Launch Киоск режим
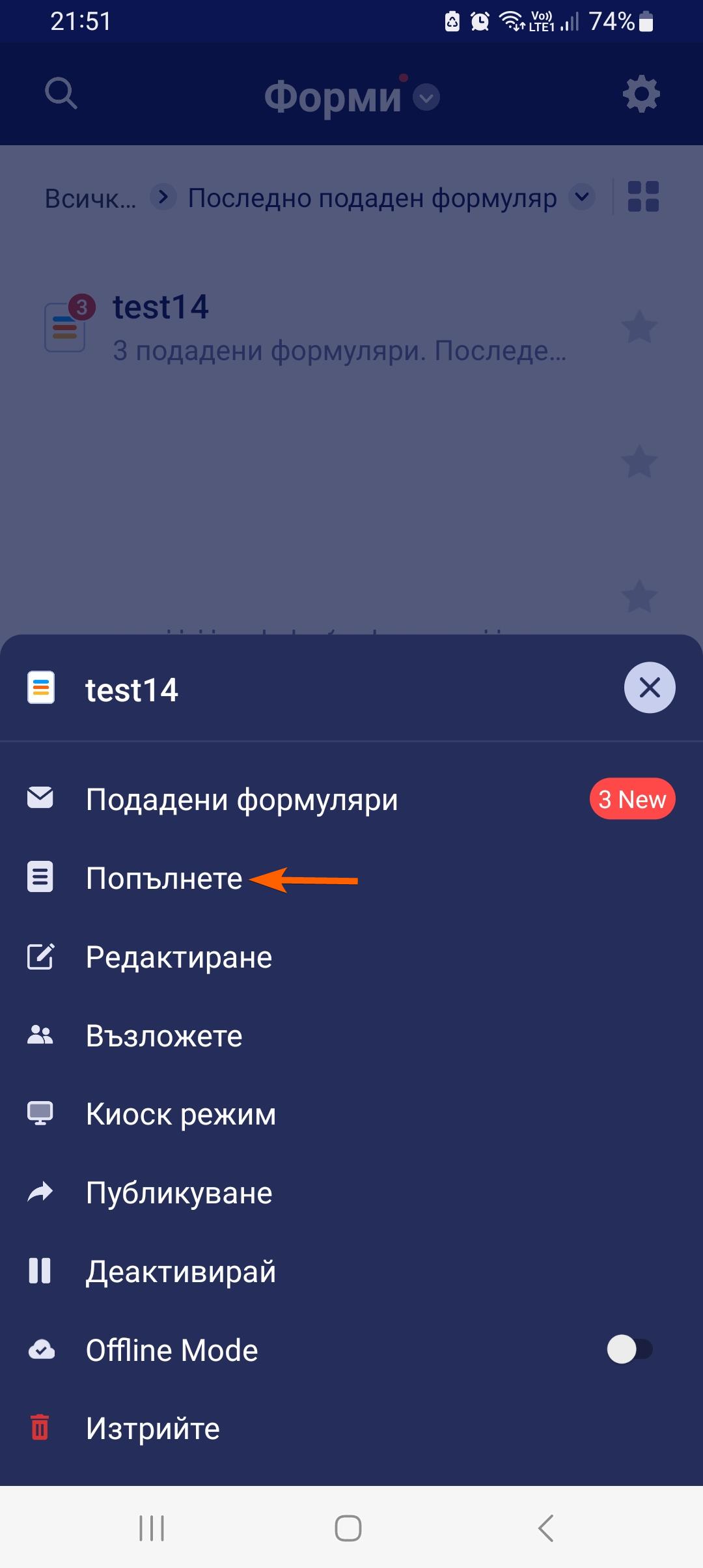 pos(181,1115)
